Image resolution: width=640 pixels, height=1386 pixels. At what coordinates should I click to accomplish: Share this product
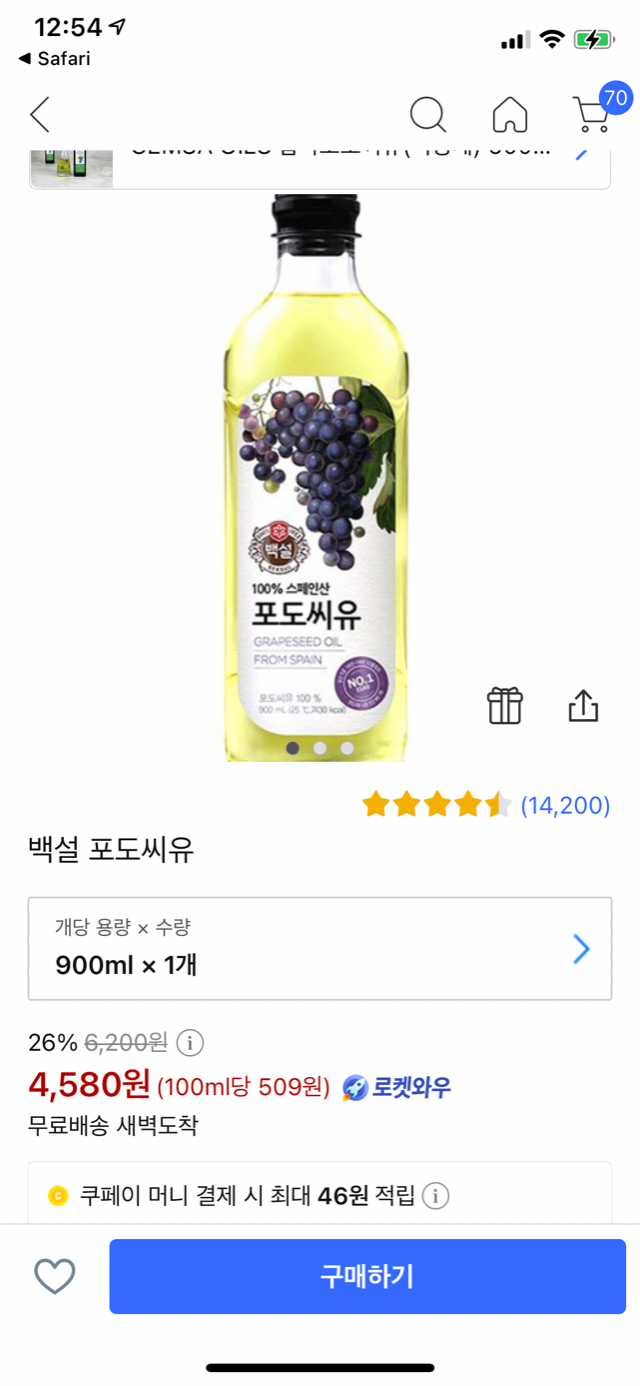click(x=583, y=706)
